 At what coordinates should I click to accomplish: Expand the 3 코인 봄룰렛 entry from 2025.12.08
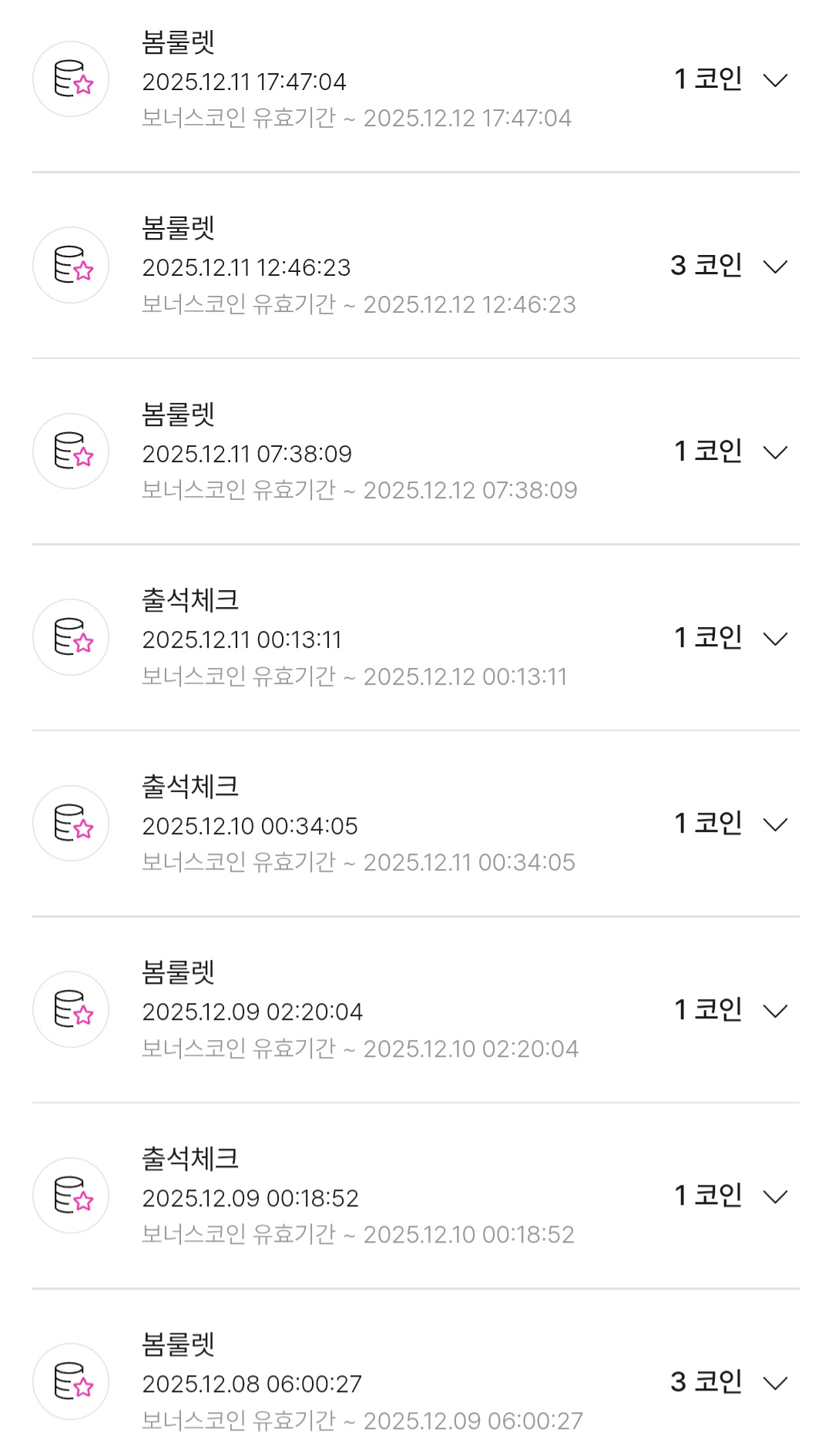[774, 1383]
